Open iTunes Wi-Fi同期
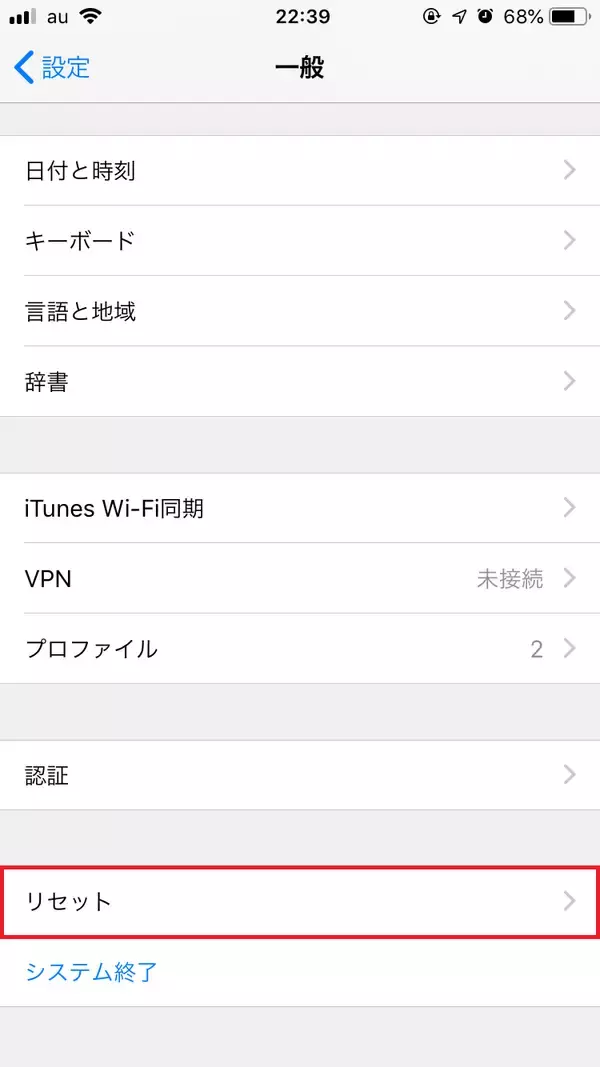600x1067 pixels. point(300,508)
